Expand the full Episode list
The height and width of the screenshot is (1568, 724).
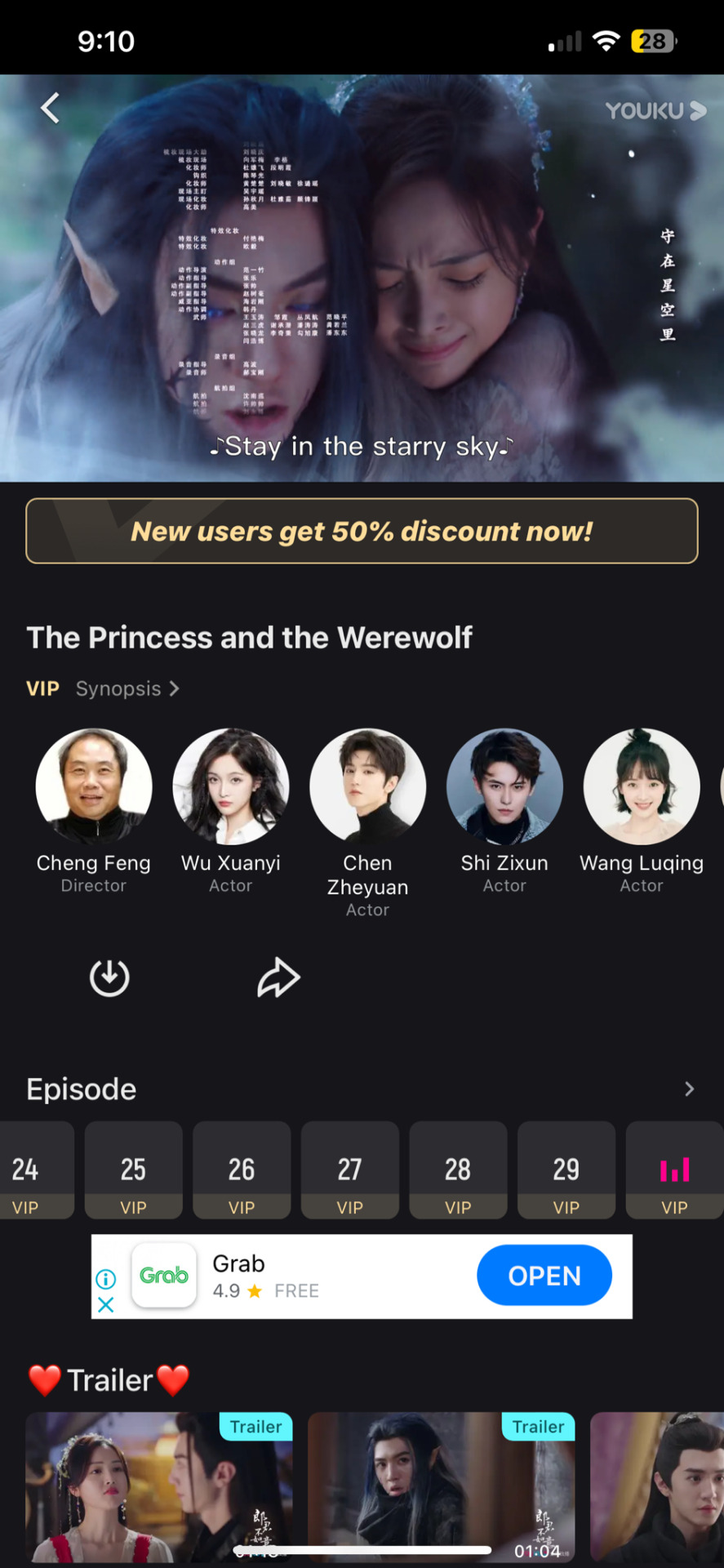click(x=689, y=1089)
